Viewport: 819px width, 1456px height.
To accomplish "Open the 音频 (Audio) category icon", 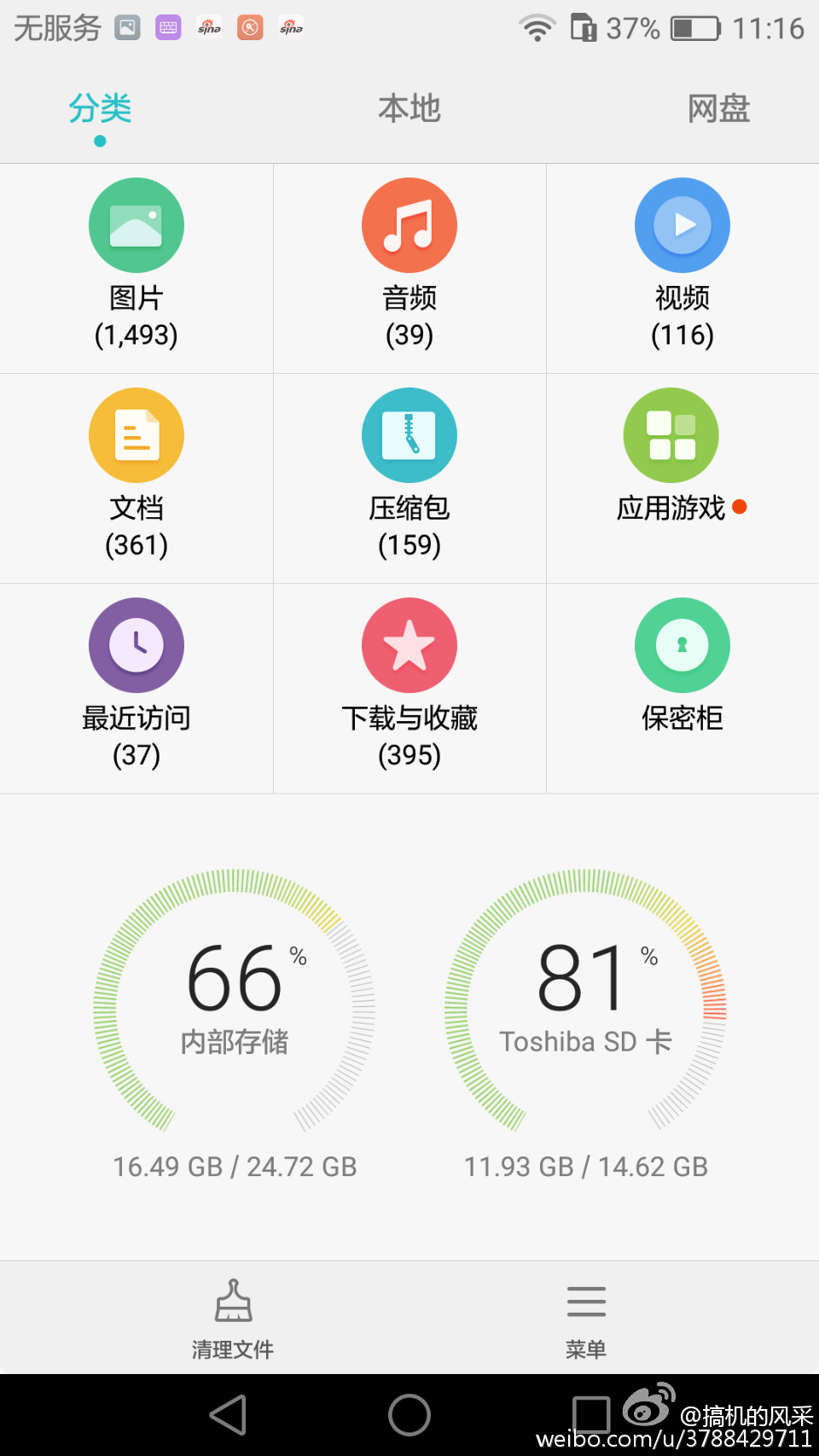I will (409, 224).
